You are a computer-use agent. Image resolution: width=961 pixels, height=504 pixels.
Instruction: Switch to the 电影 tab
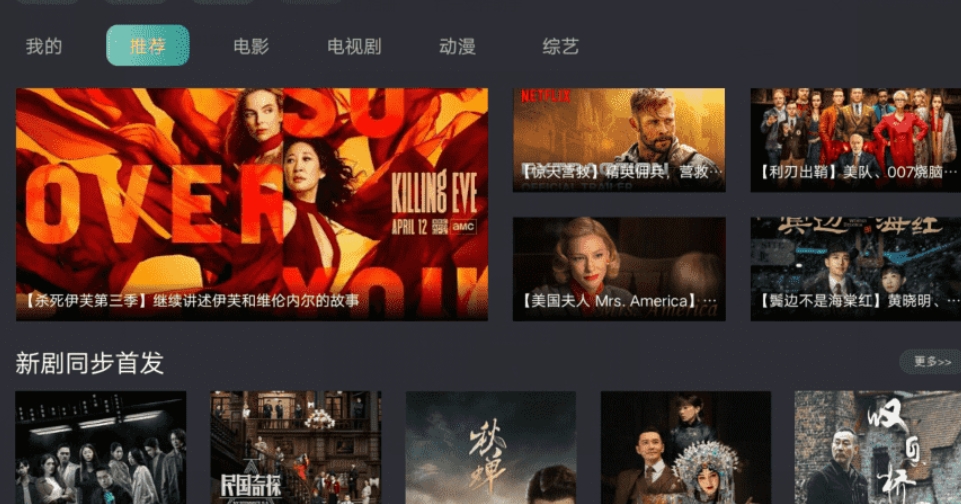click(x=251, y=46)
